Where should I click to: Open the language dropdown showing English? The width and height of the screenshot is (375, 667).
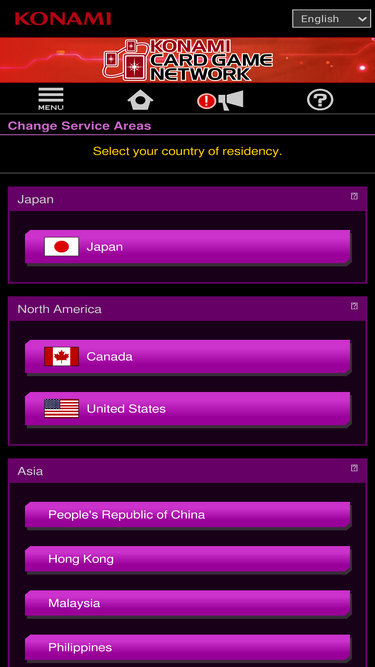(x=331, y=19)
